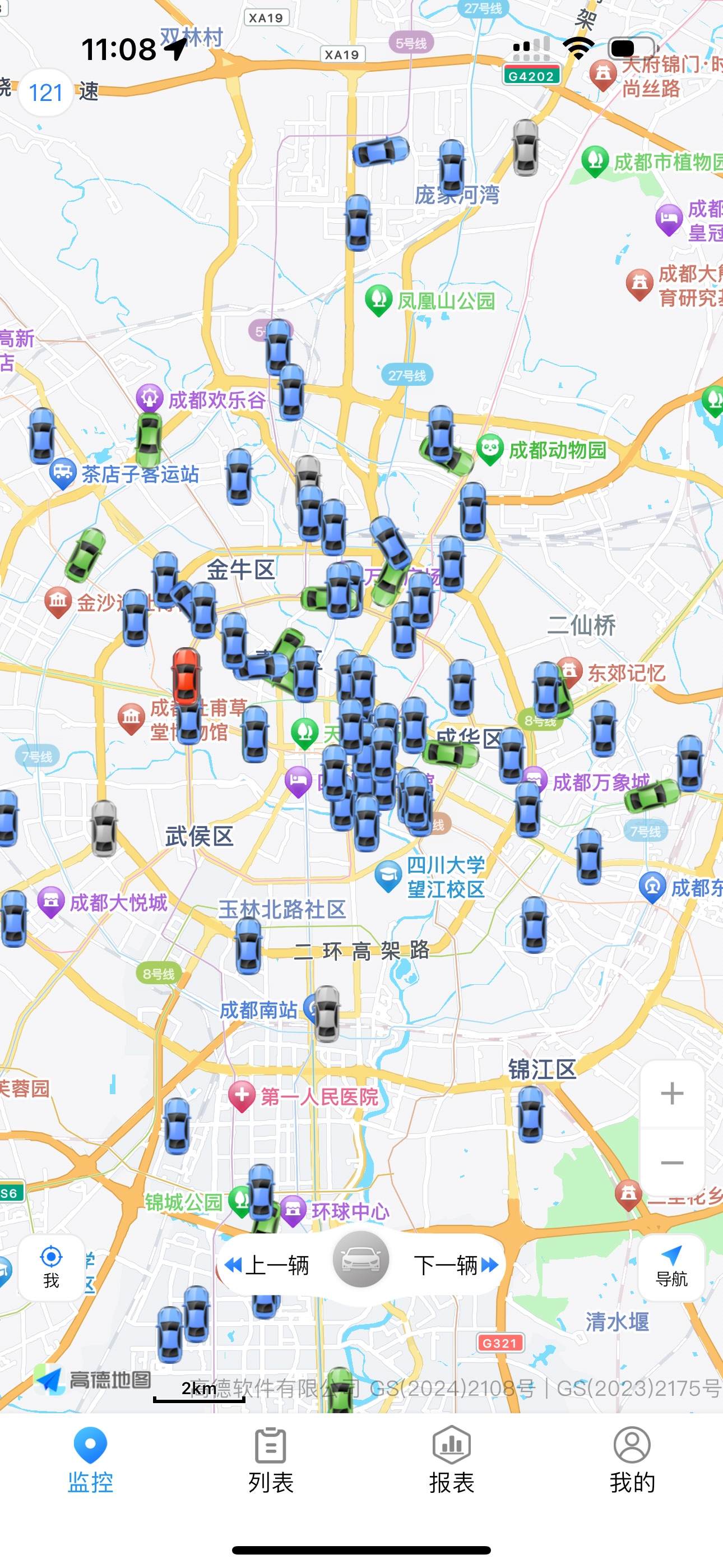Tap 上一辆 to view previous vehicle
The height and width of the screenshot is (1568, 723).
(268, 1265)
